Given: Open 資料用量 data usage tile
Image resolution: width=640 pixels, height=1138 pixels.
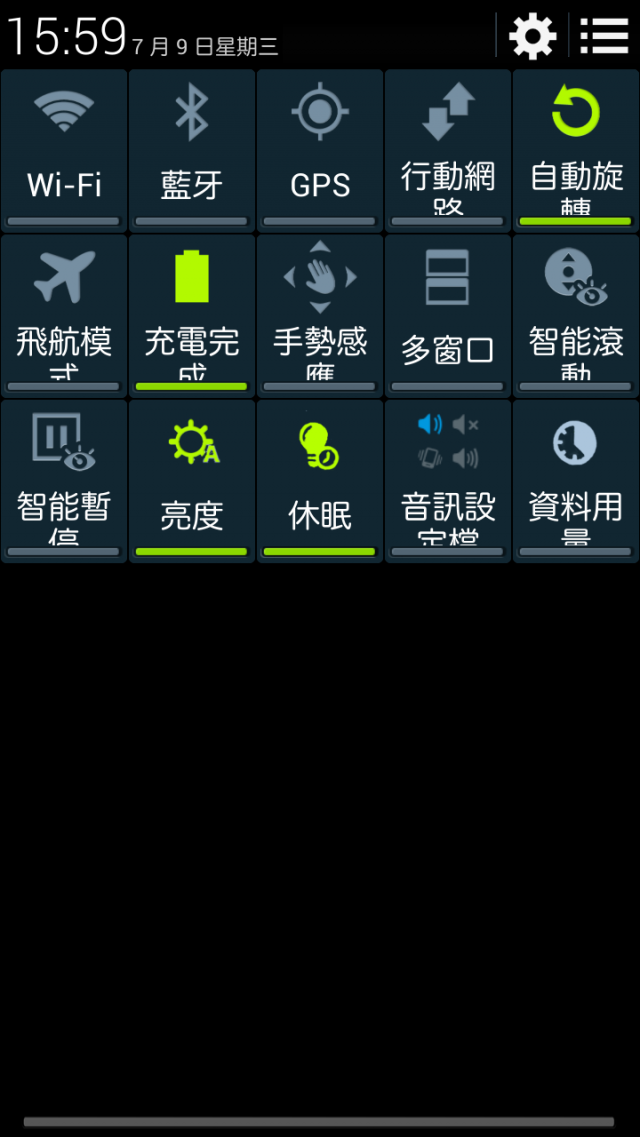Looking at the screenshot, I should click(x=576, y=480).
